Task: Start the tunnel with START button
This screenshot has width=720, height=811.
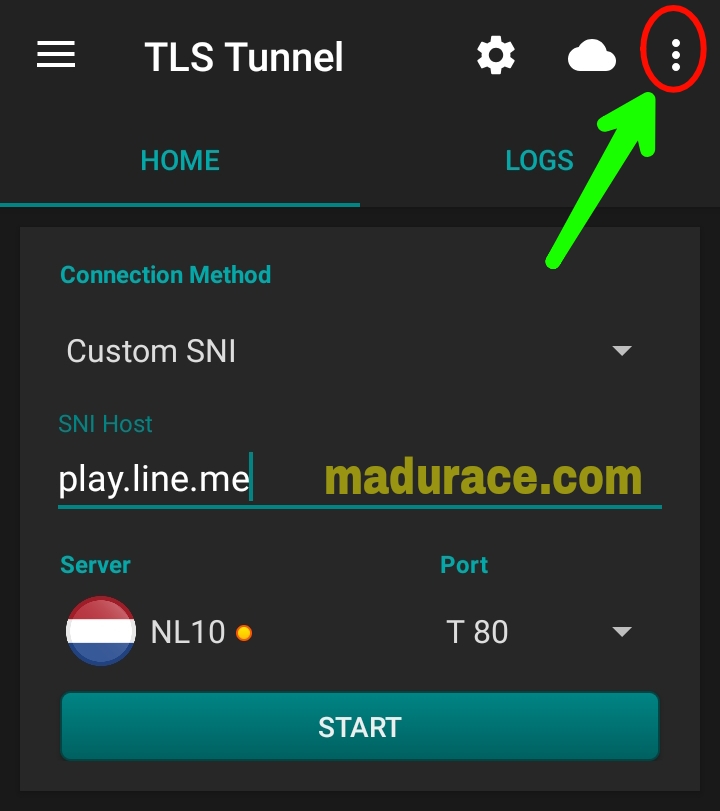Action: pyautogui.click(x=360, y=727)
